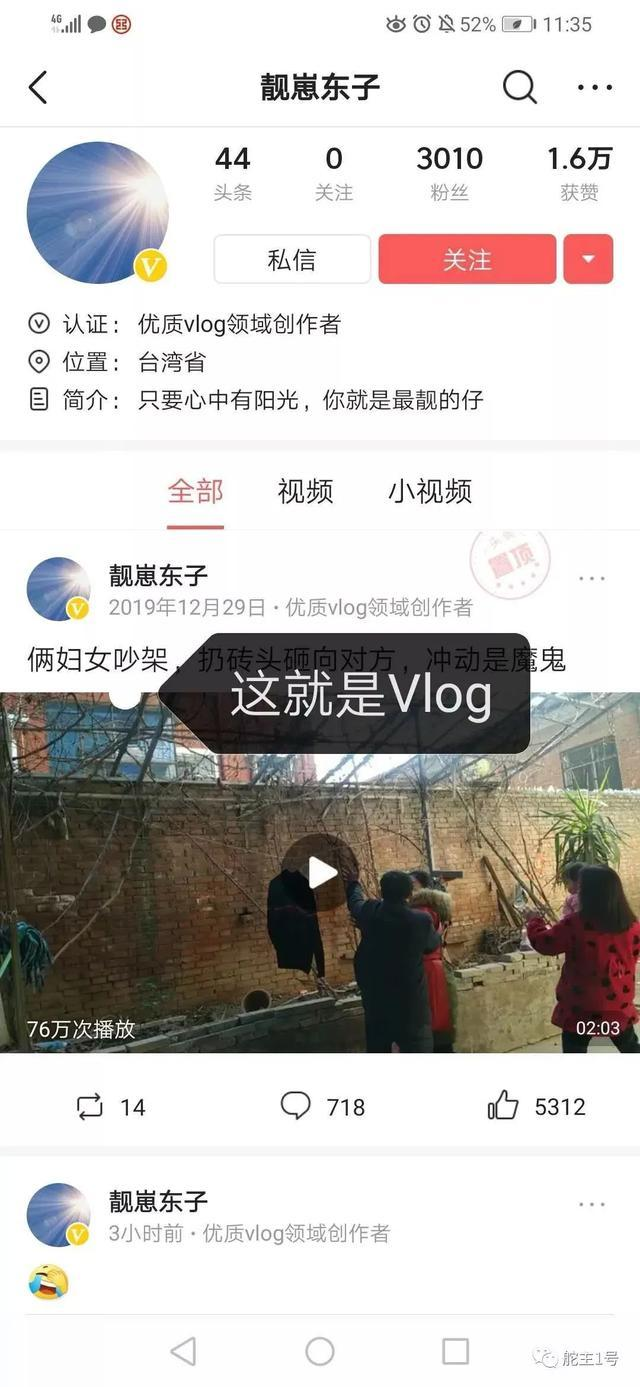Tap the 私信 private message button

(x=292, y=260)
